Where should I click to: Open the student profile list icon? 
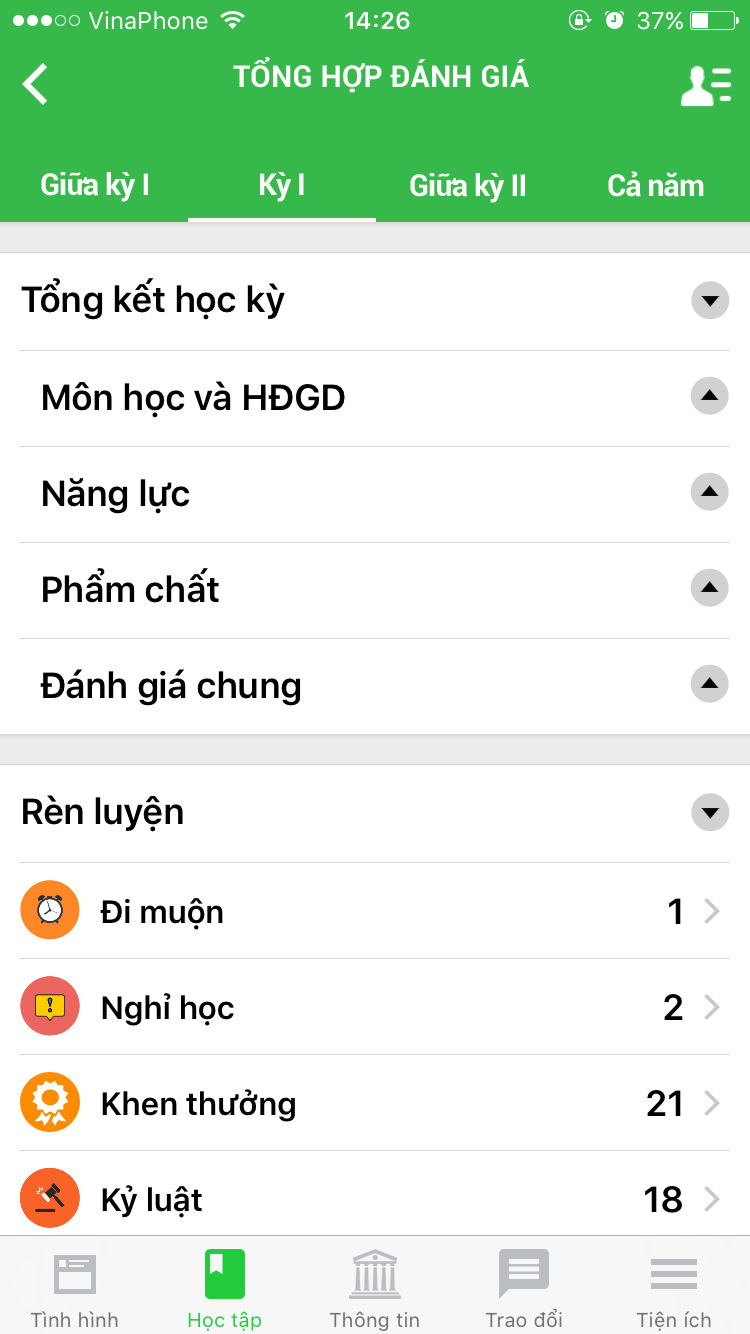coord(706,86)
